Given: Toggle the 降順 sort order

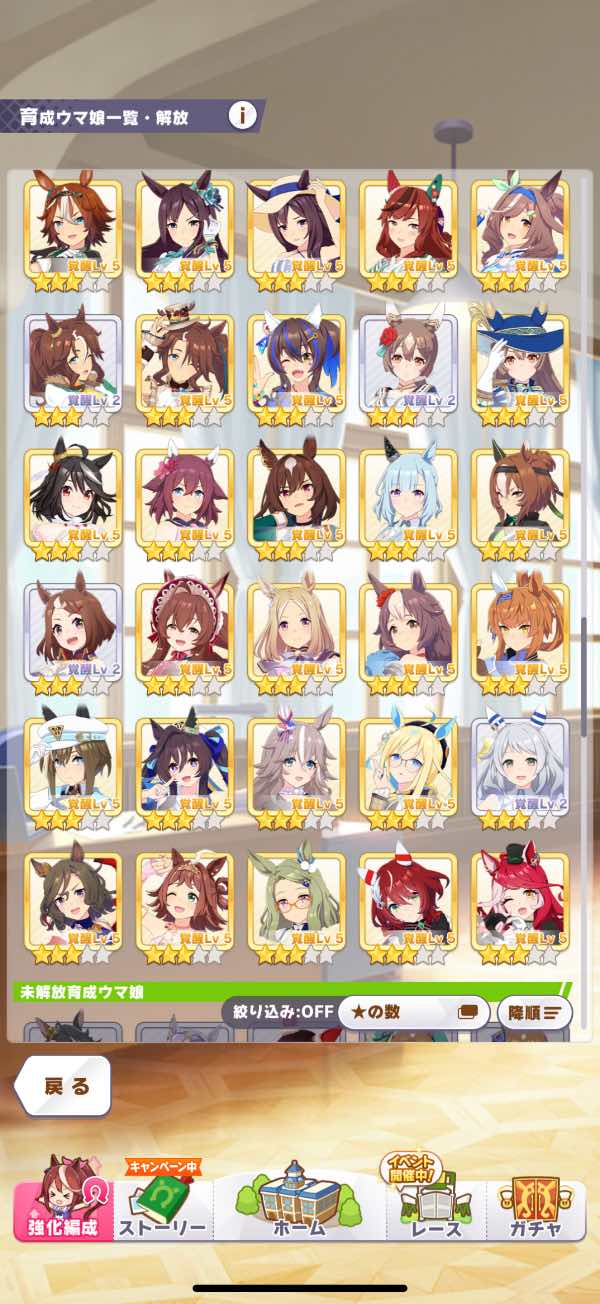Looking at the screenshot, I should tap(534, 1012).
